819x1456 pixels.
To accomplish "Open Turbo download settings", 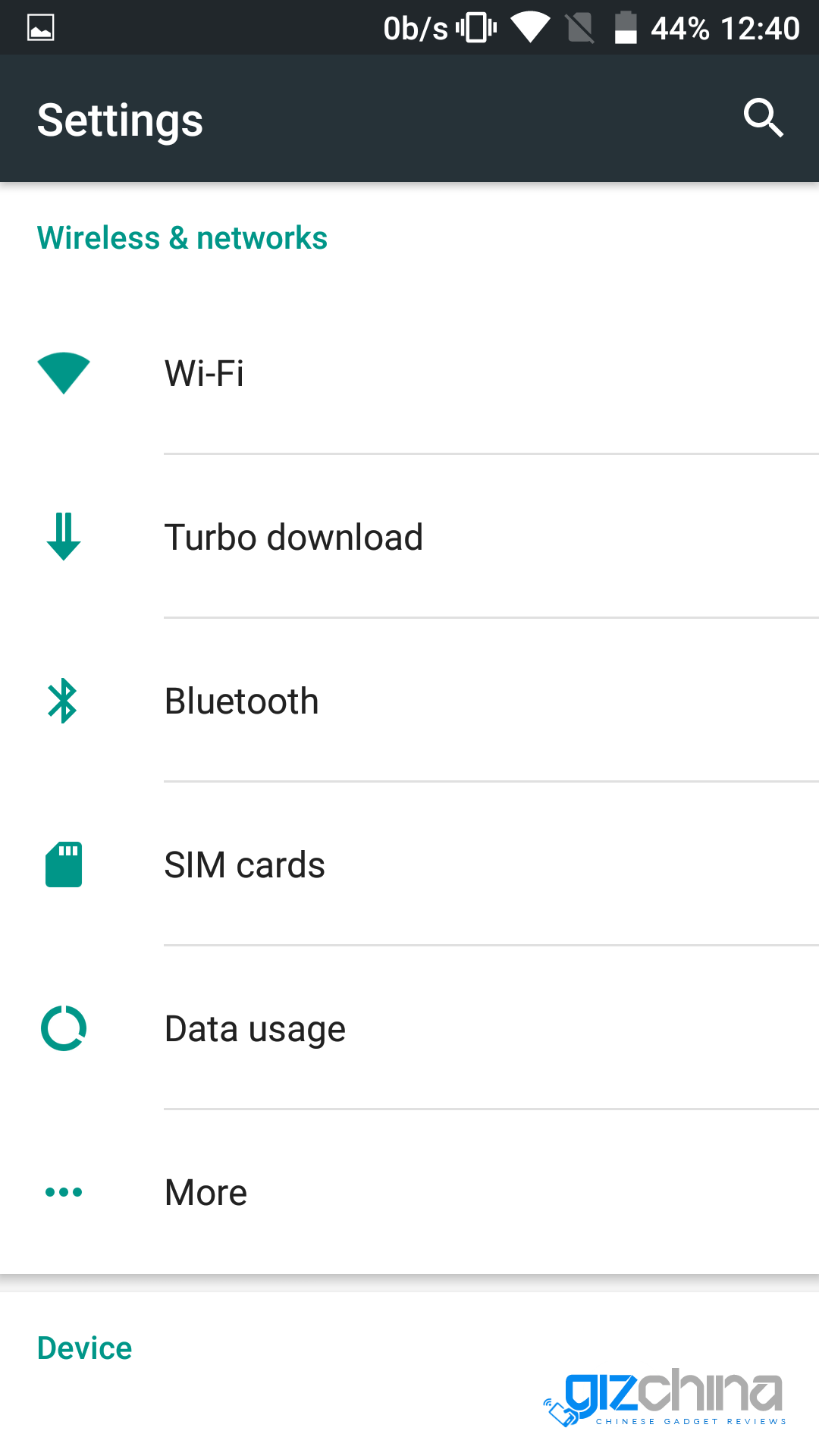I will [x=409, y=537].
